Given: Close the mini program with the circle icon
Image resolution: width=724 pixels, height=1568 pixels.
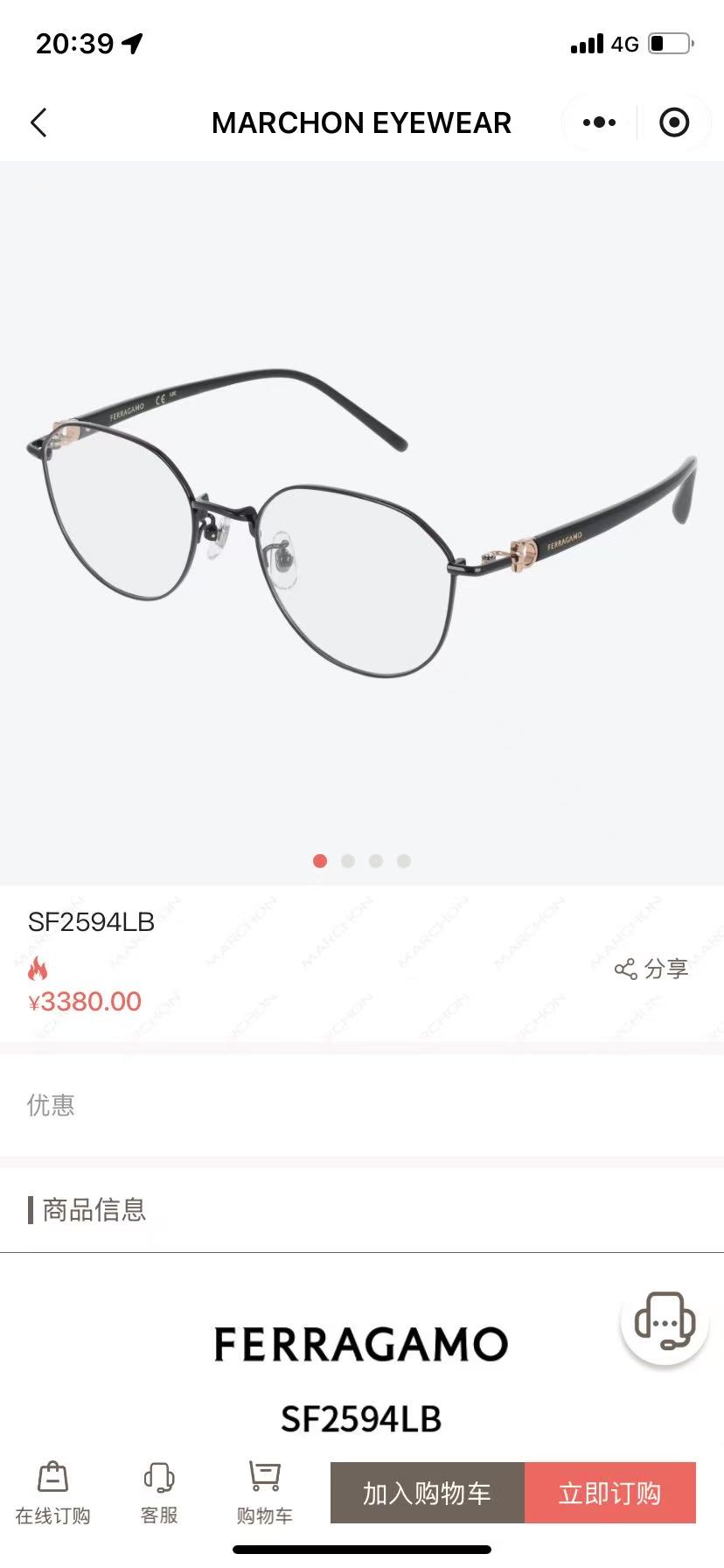Looking at the screenshot, I should 673,122.
